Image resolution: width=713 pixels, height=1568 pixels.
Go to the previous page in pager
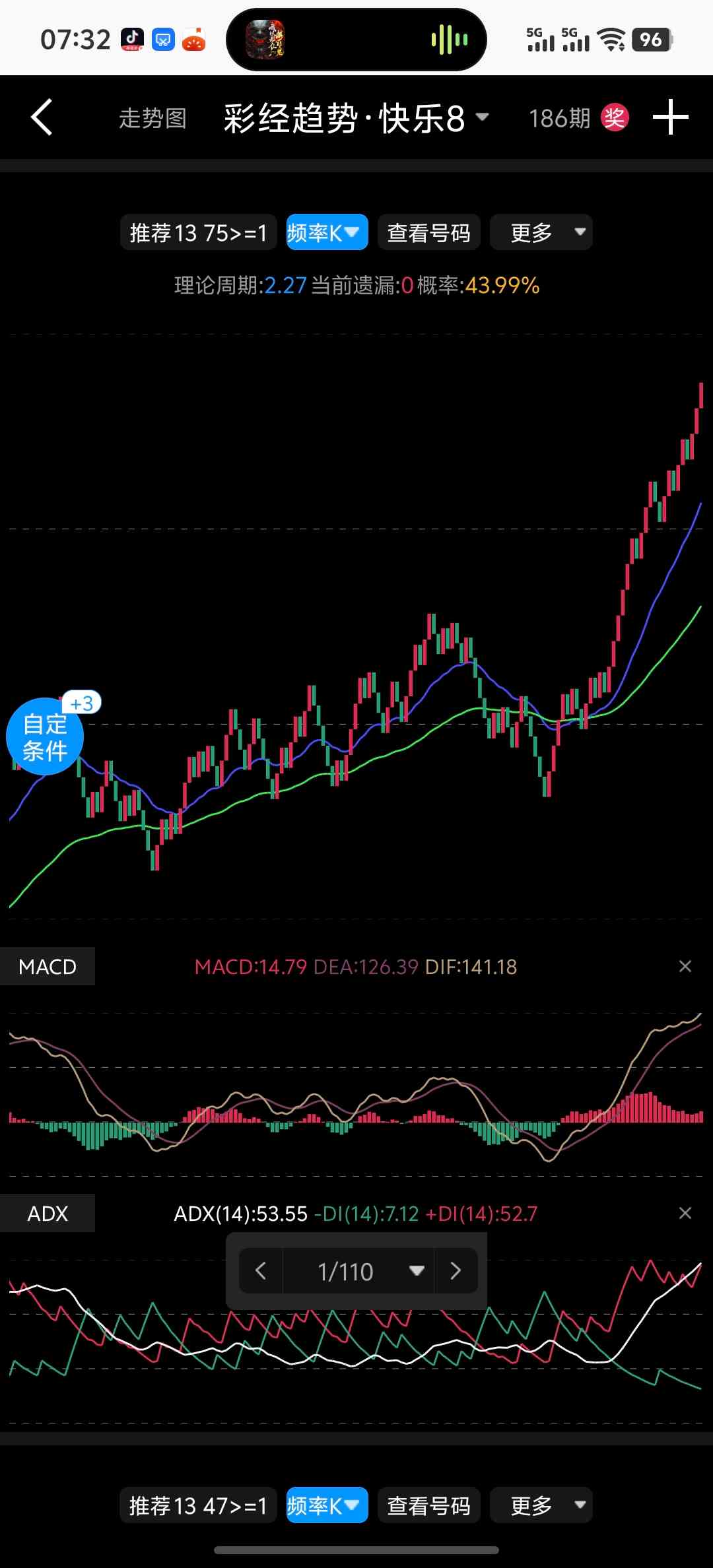point(261,1271)
